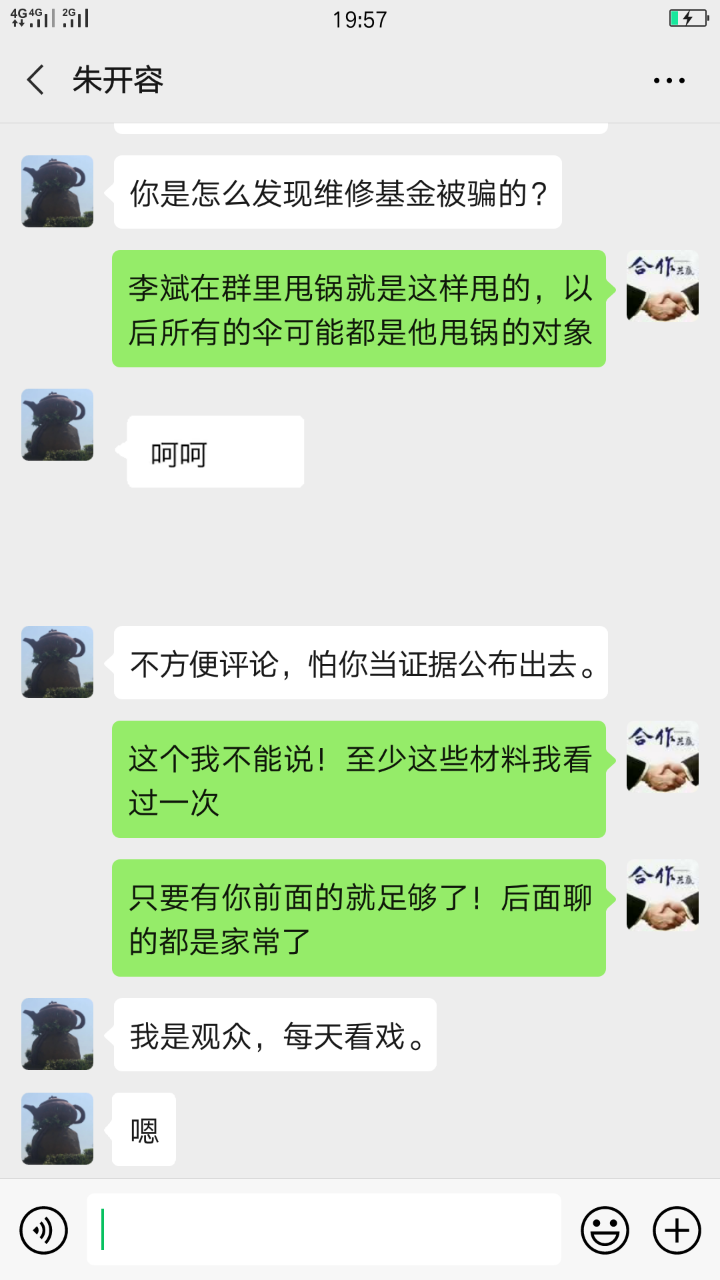720x1280 pixels.
Task: Go back from the 朱开容 chat
Action: coord(36,80)
